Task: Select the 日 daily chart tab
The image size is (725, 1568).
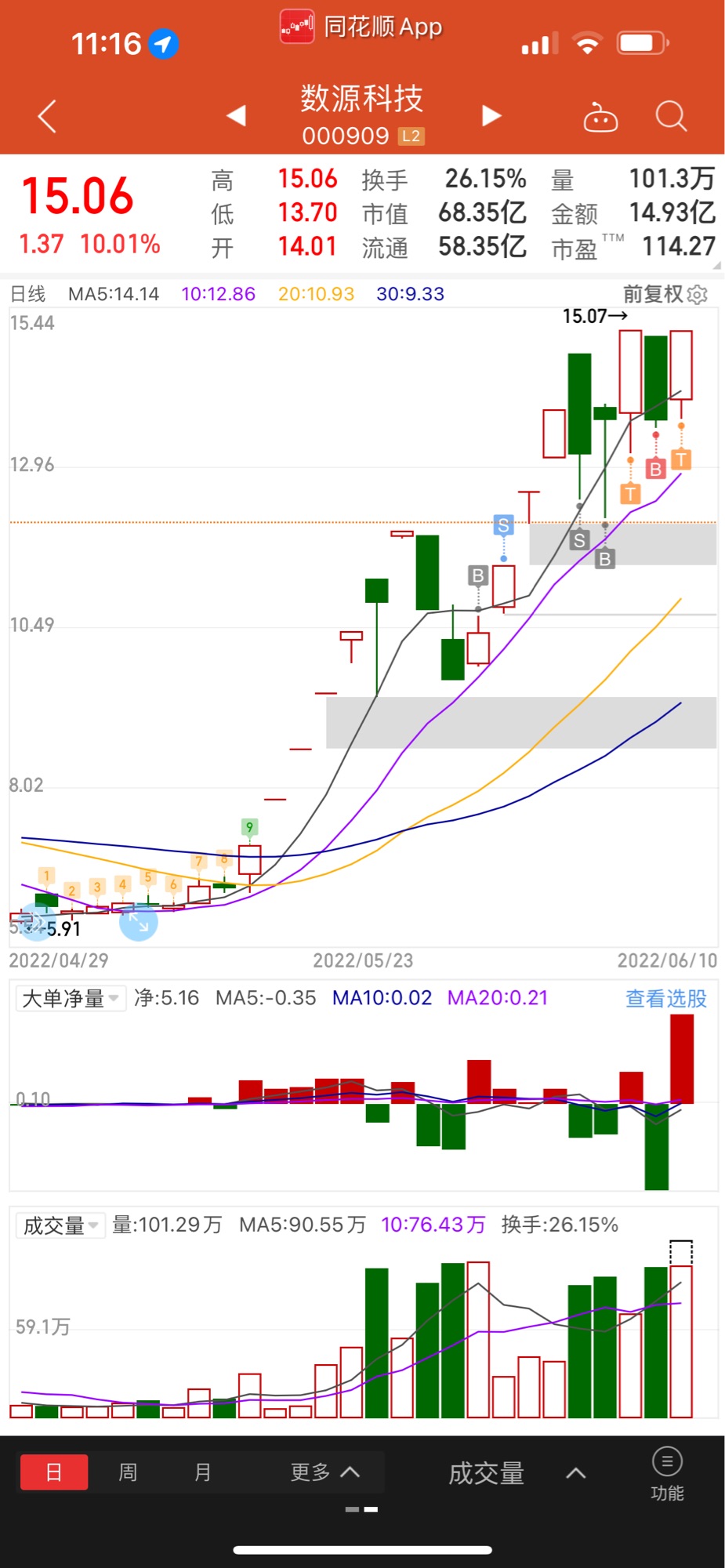Action: [x=53, y=1472]
